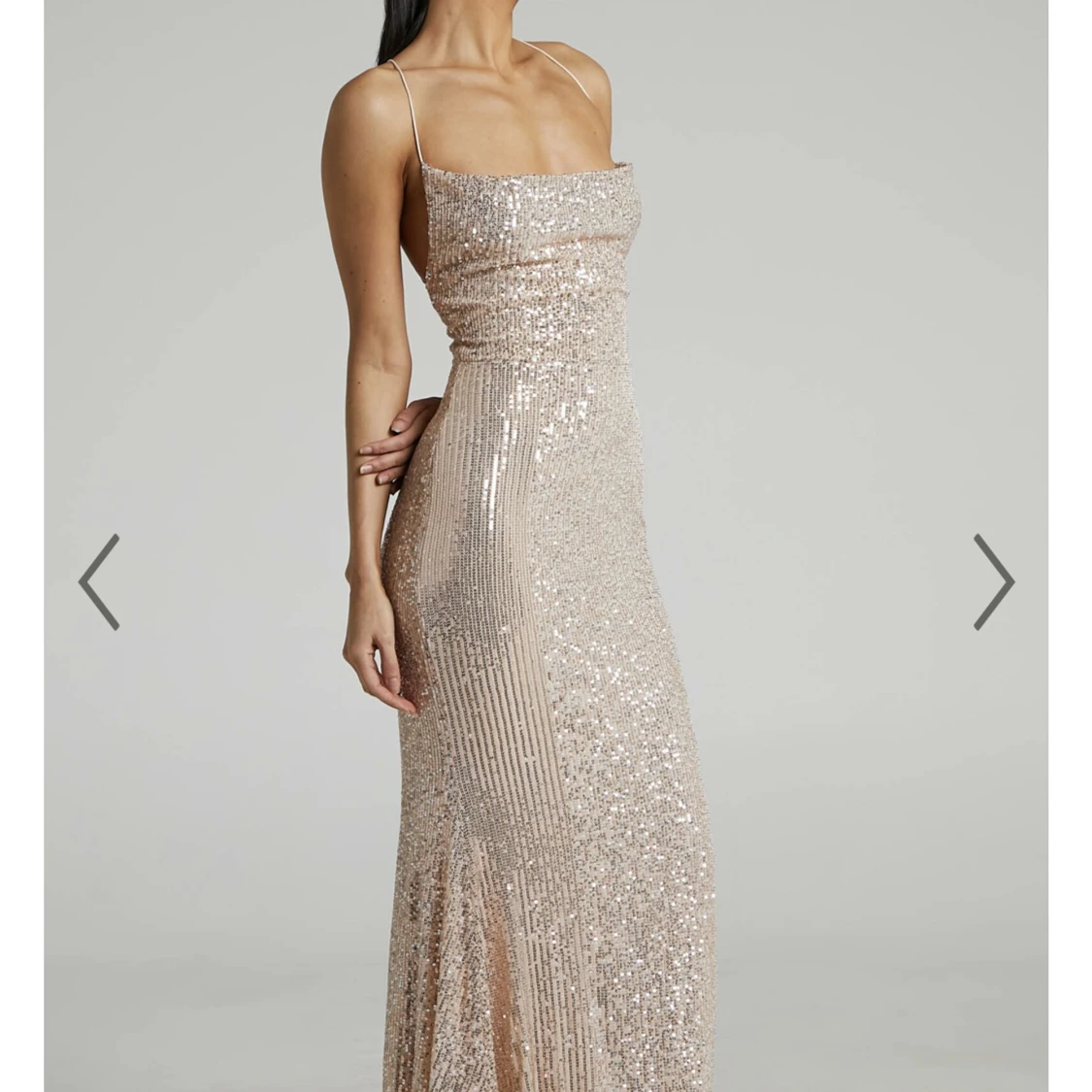The height and width of the screenshot is (1092, 1092).
Task: Advance to the next product image
Action: pos(993,582)
